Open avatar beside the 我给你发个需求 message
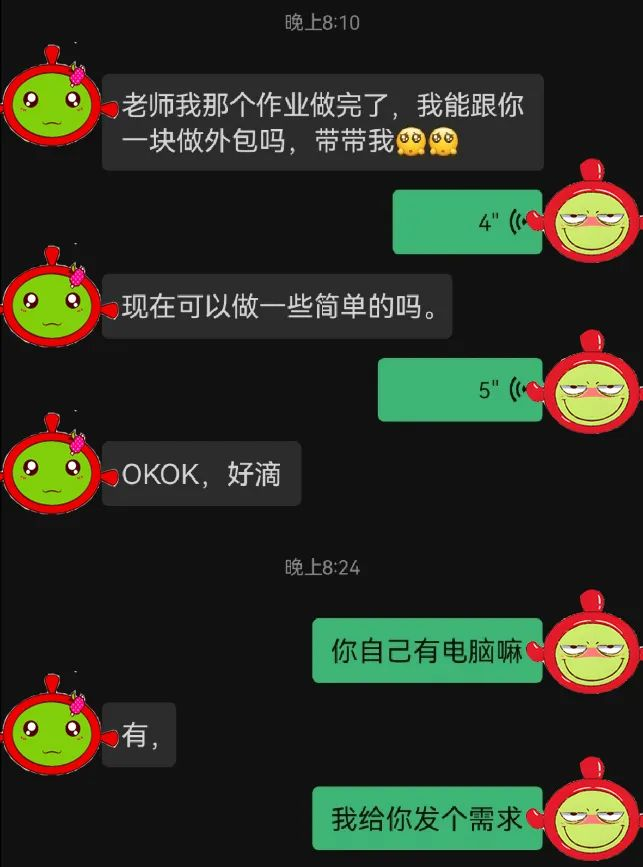This screenshot has height=867, width=643. tap(592, 818)
